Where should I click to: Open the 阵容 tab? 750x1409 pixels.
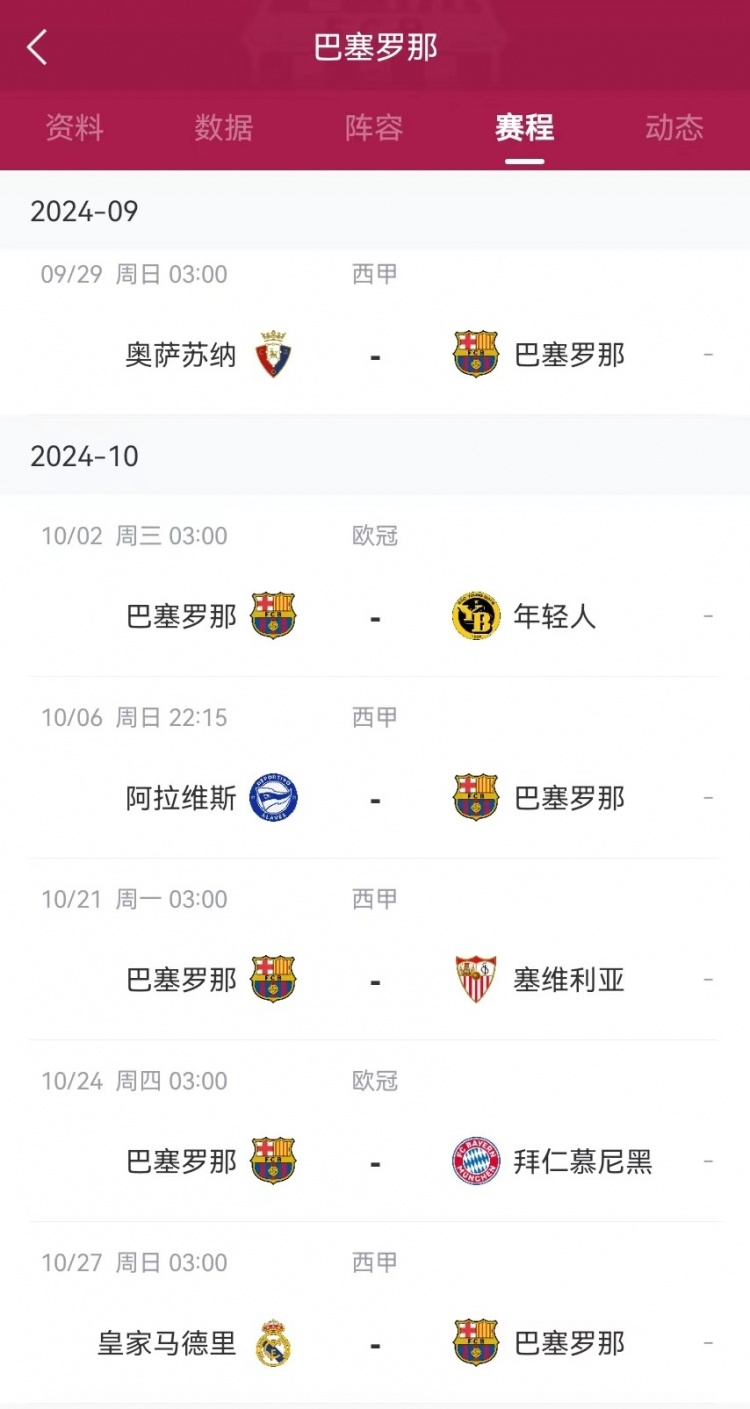[374, 128]
